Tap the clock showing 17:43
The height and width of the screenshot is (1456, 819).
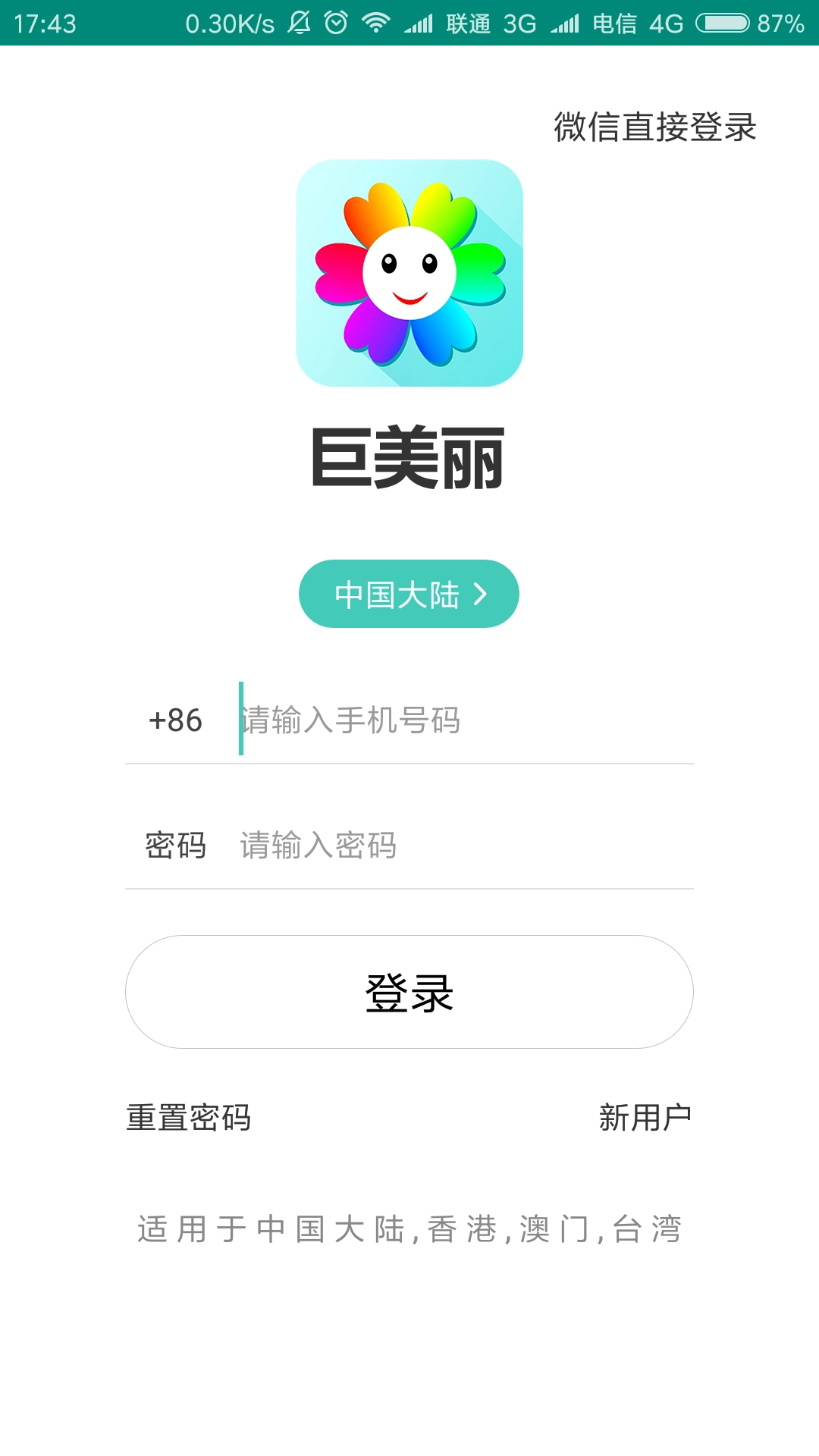coord(45,20)
